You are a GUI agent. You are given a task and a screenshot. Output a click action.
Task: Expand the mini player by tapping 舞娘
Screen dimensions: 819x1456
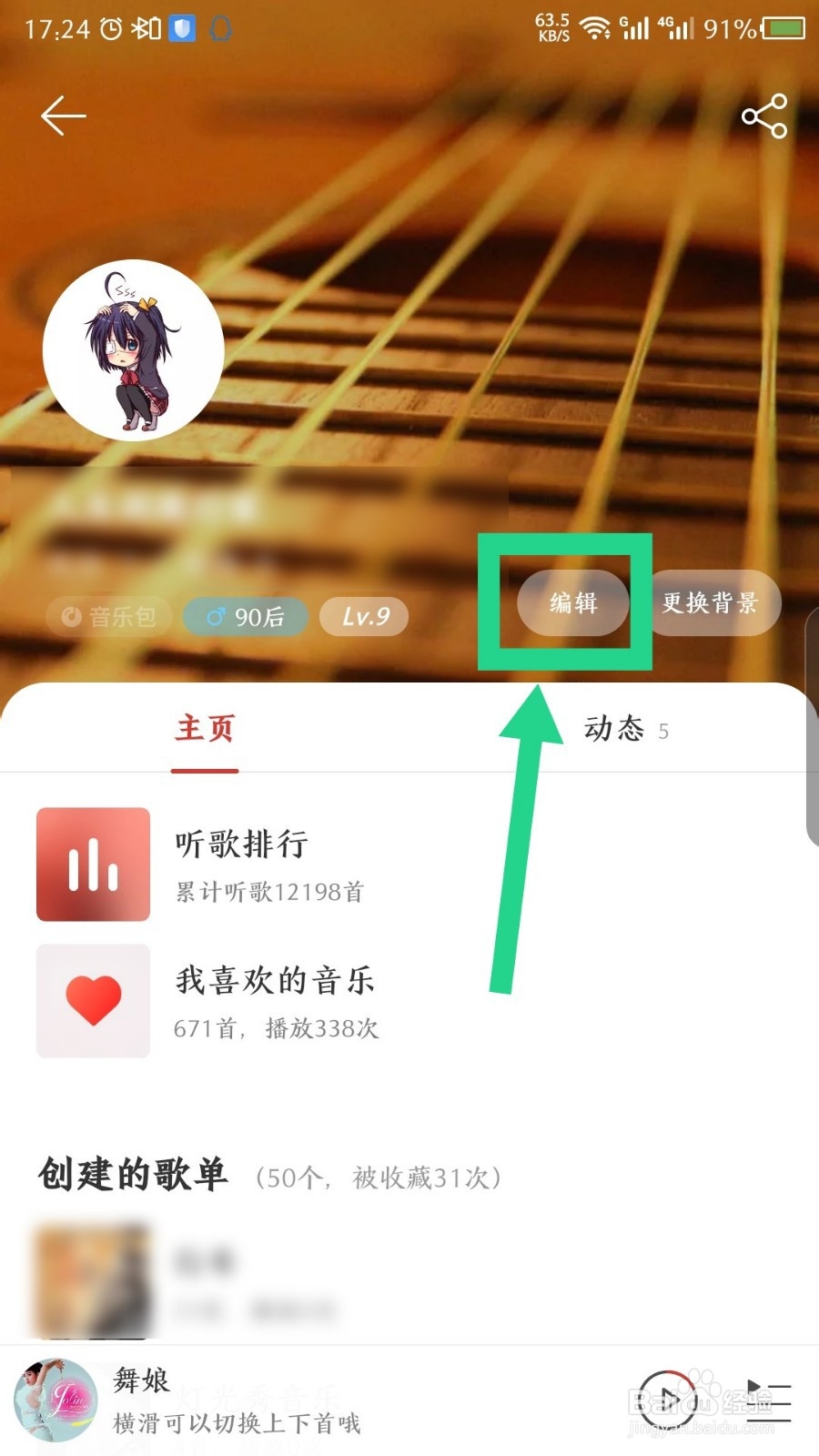(x=141, y=1382)
